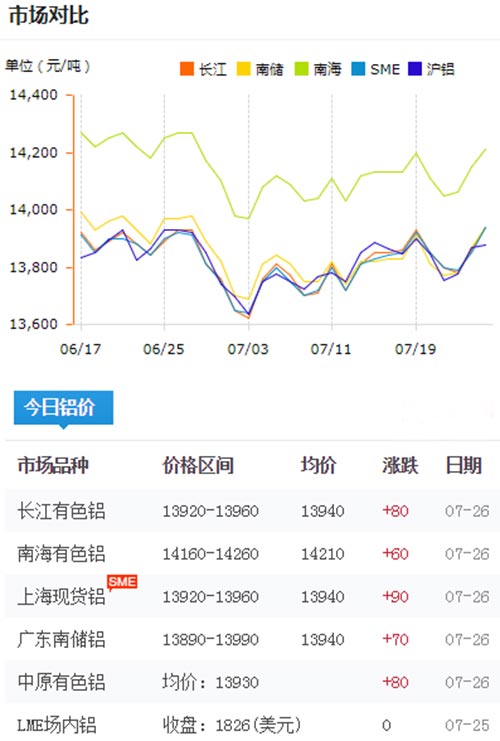Open the 广东南储铝 price row
500x741 pixels.
[x=253, y=639]
